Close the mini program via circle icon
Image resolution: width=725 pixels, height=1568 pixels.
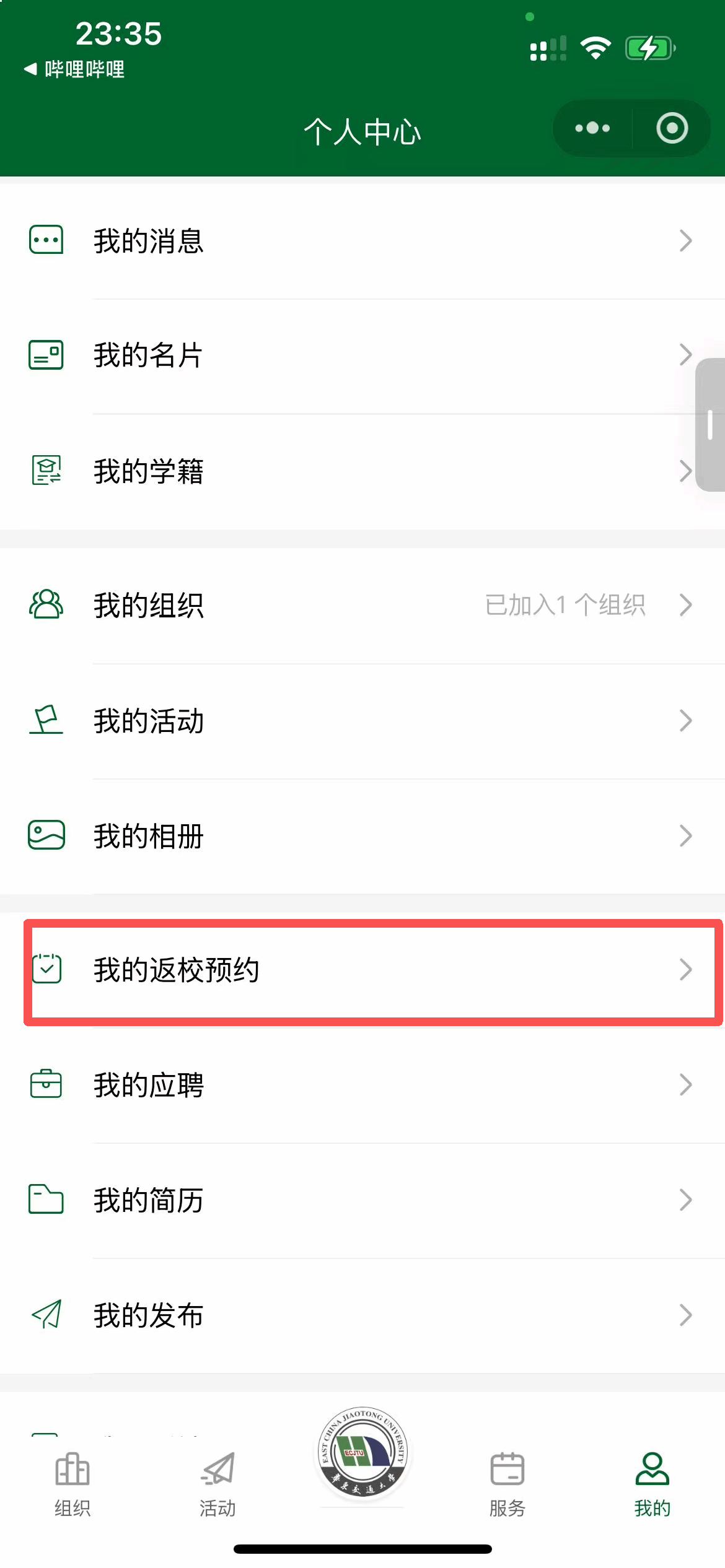point(672,128)
